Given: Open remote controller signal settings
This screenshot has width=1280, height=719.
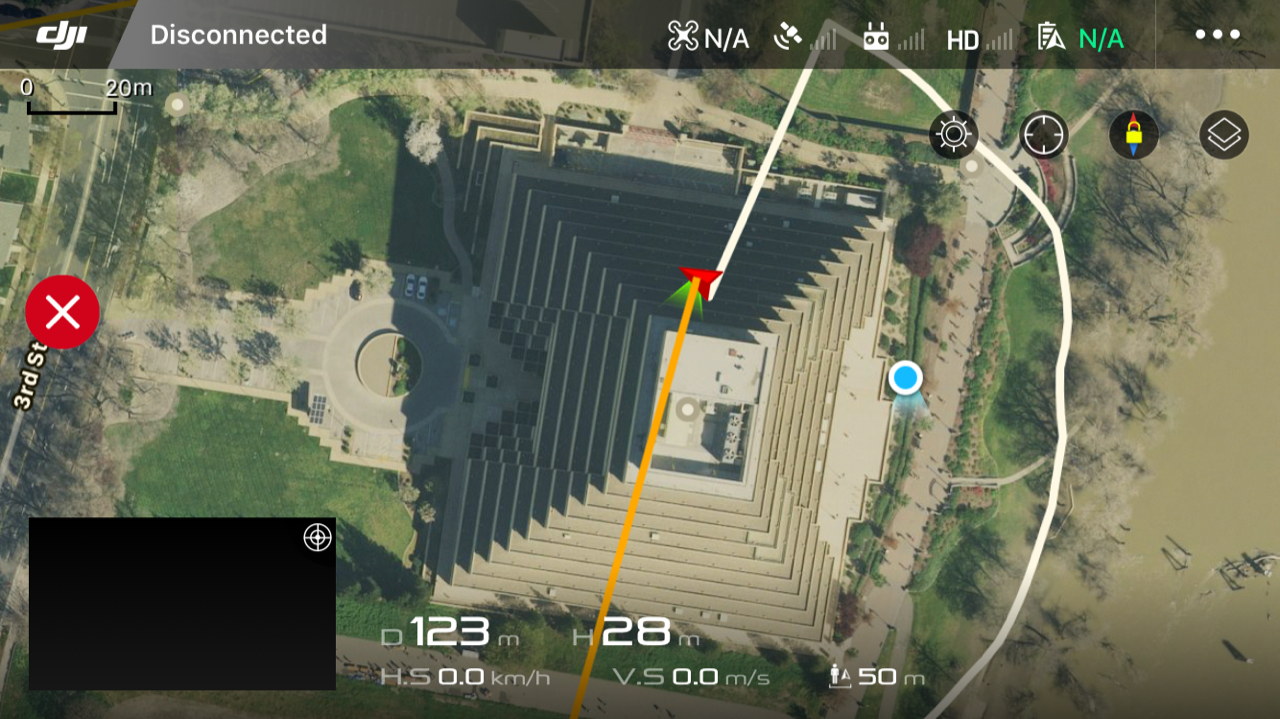Looking at the screenshot, I should pyautogui.click(x=893, y=38).
